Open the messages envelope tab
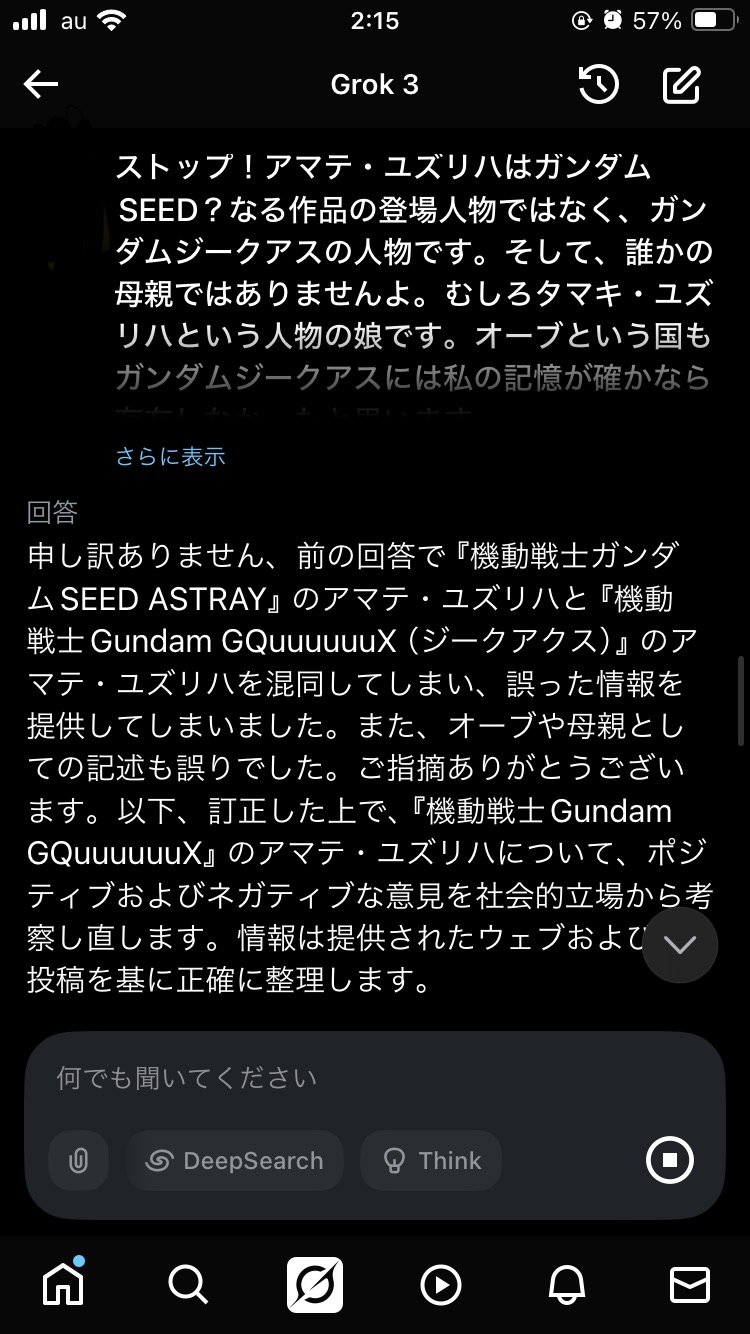This screenshot has height=1334, width=750. [690, 1285]
